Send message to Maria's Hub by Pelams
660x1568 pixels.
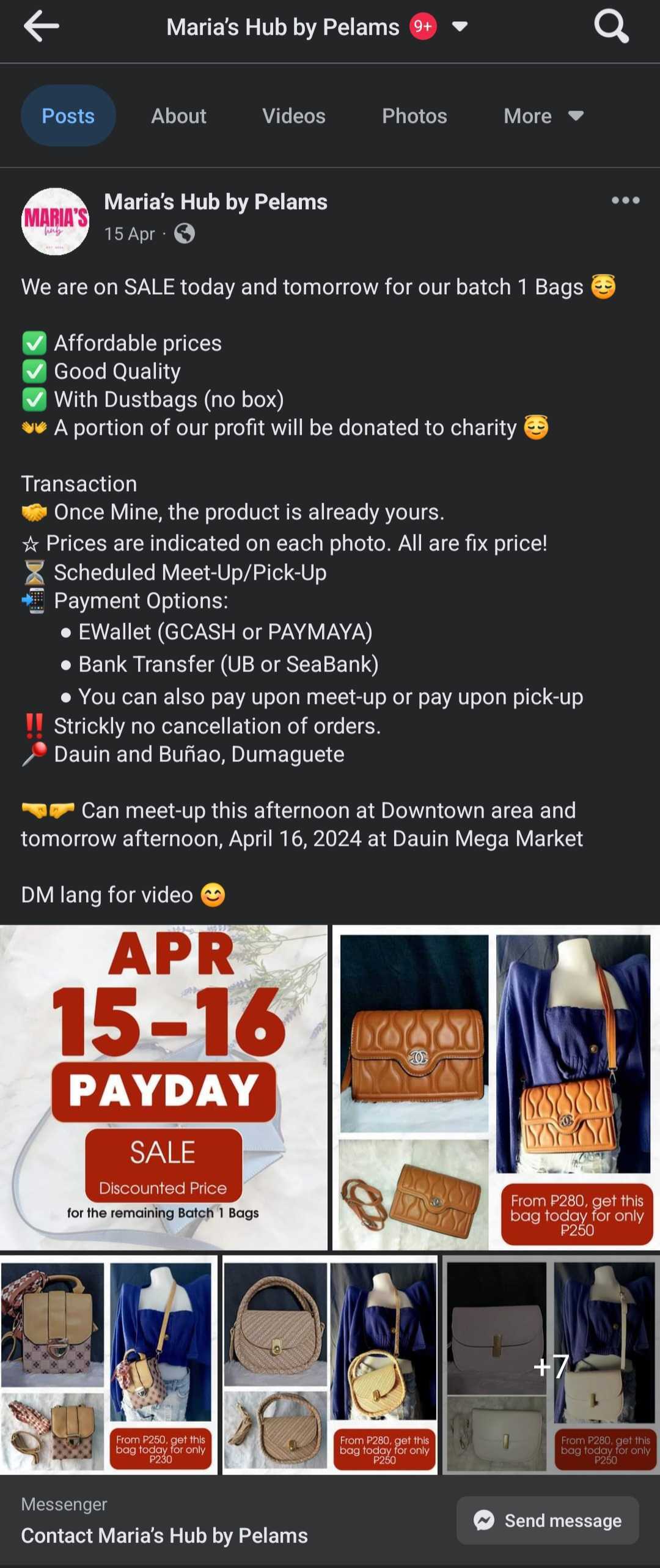pos(548,1520)
